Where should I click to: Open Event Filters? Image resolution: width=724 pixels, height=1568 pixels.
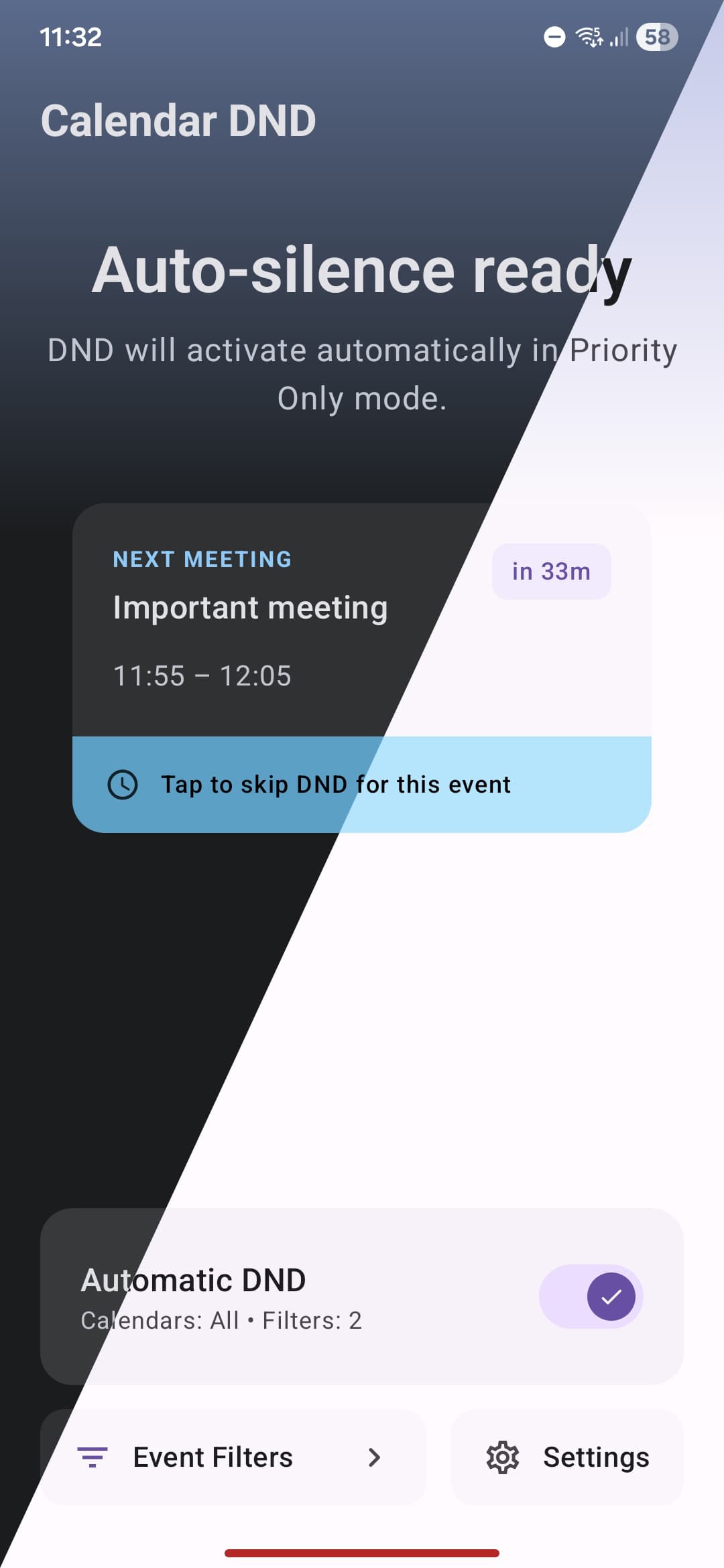tap(233, 1457)
